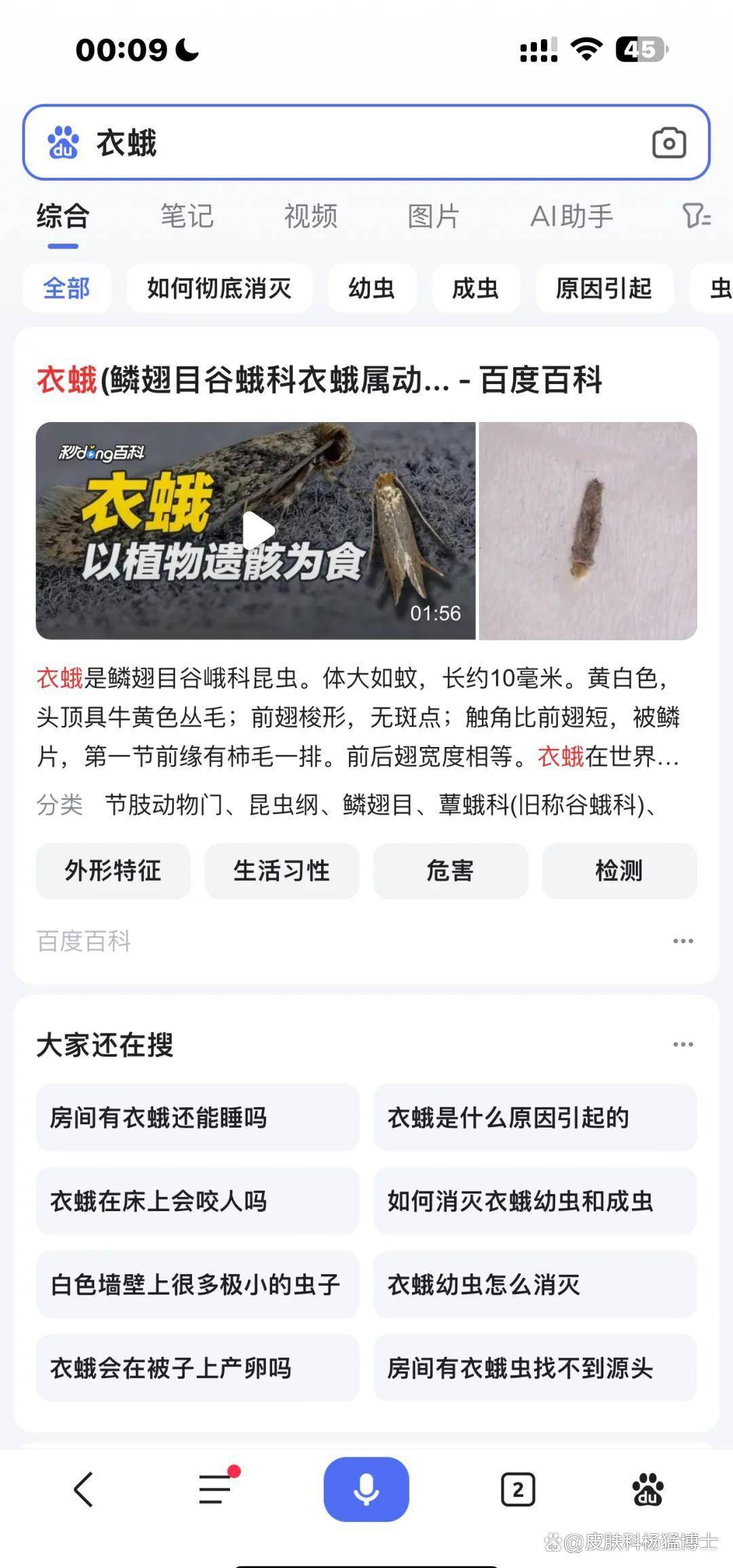Image resolution: width=733 pixels, height=1568 pixels.
Task: Start voice search with the microphone button
Action: point(366,1489)
